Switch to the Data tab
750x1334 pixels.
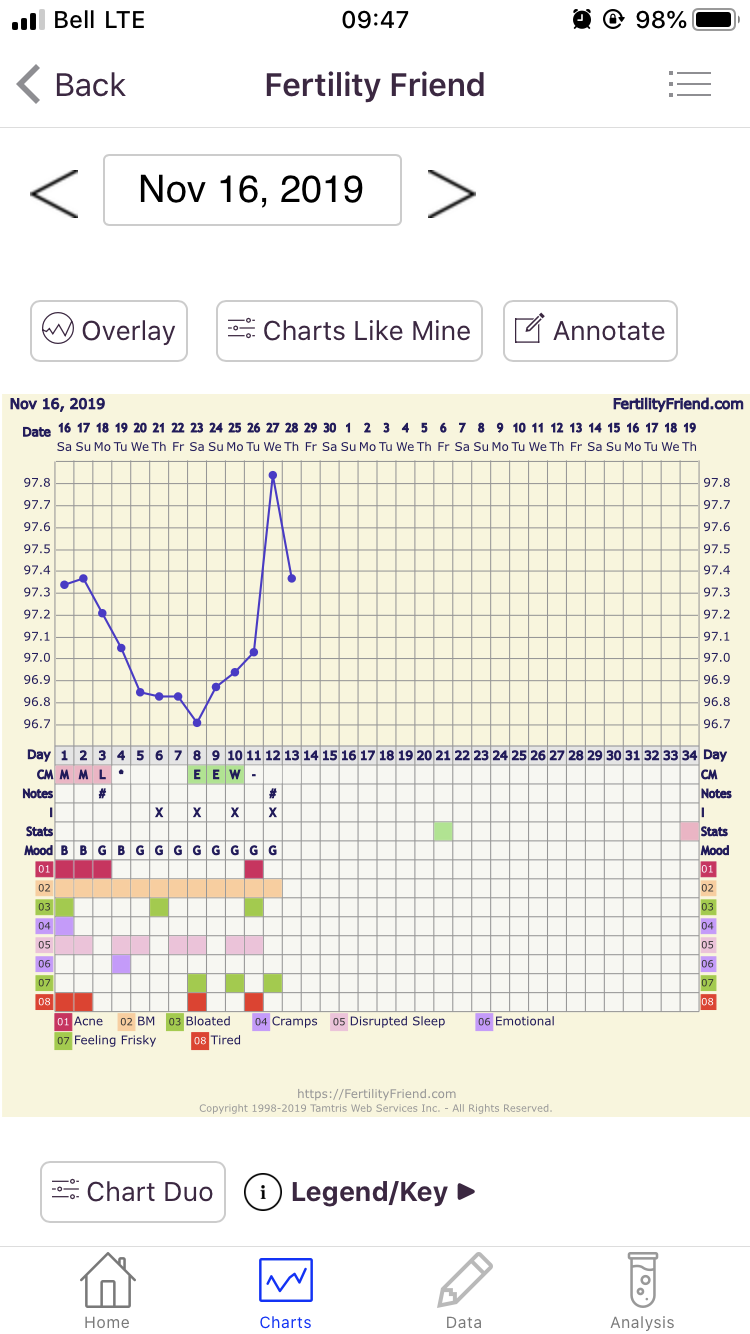click(464, 1292)
